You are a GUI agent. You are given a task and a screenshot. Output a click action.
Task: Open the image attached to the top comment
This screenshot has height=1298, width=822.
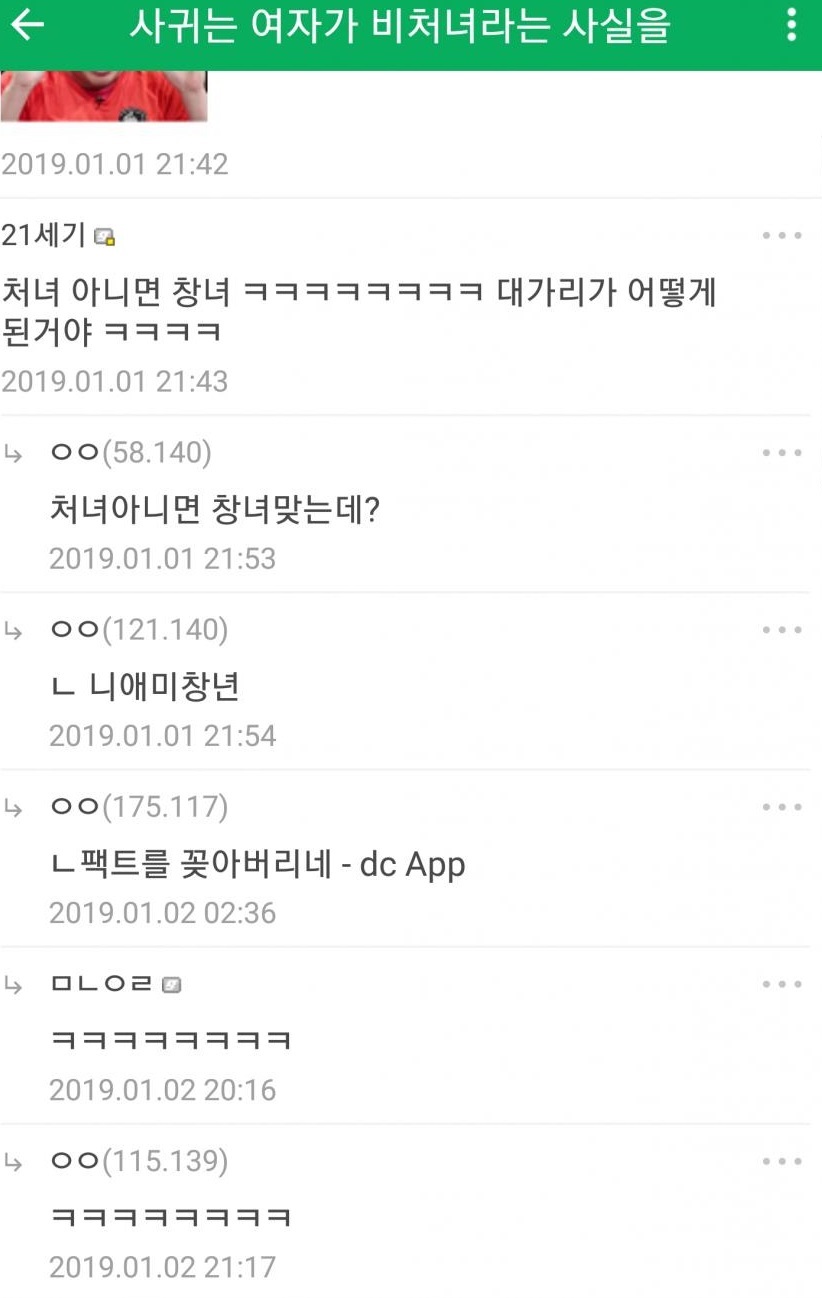tap(104, 96)
